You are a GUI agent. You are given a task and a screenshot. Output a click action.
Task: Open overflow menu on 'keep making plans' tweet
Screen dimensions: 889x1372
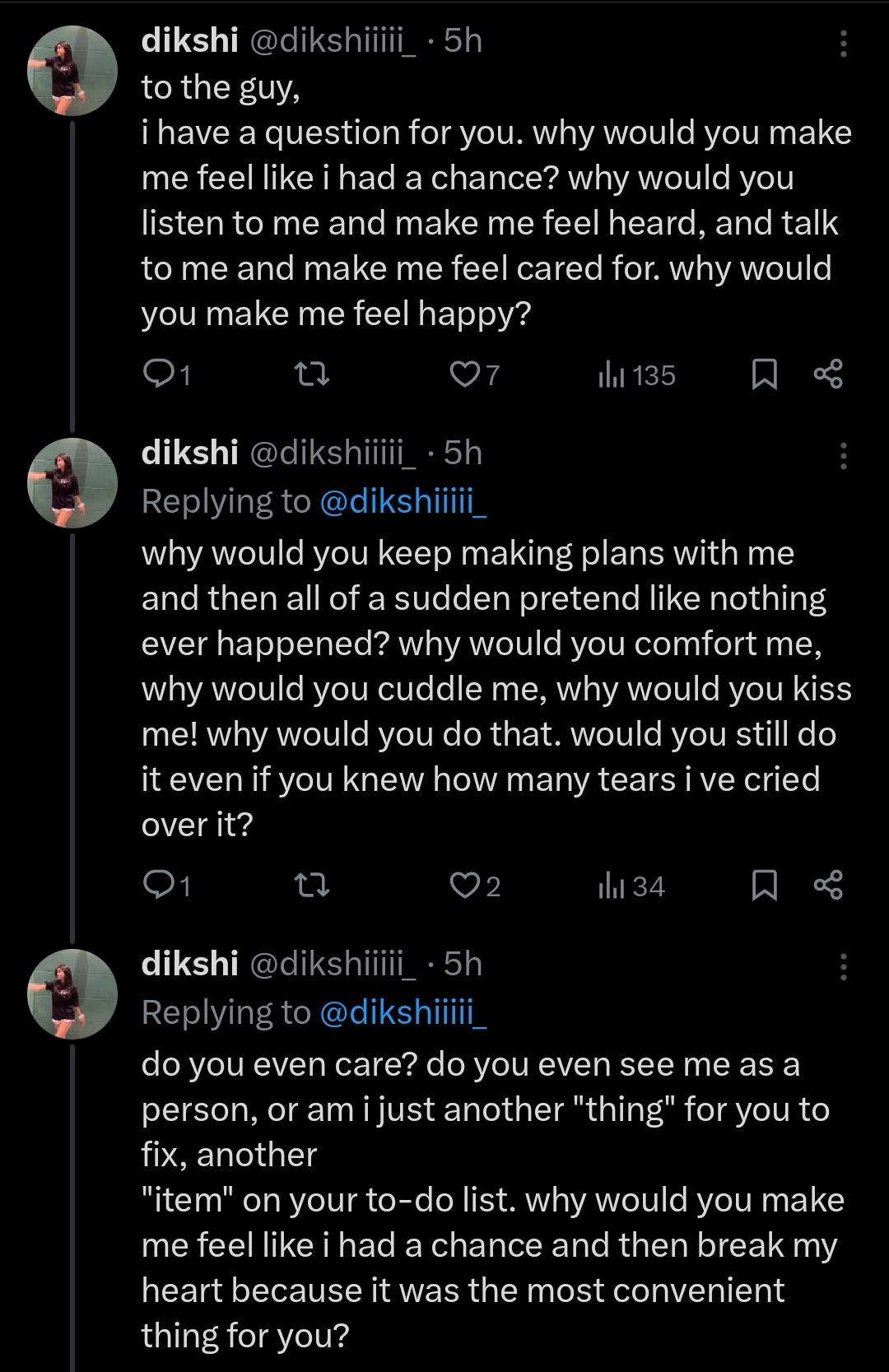click(843, 455)
